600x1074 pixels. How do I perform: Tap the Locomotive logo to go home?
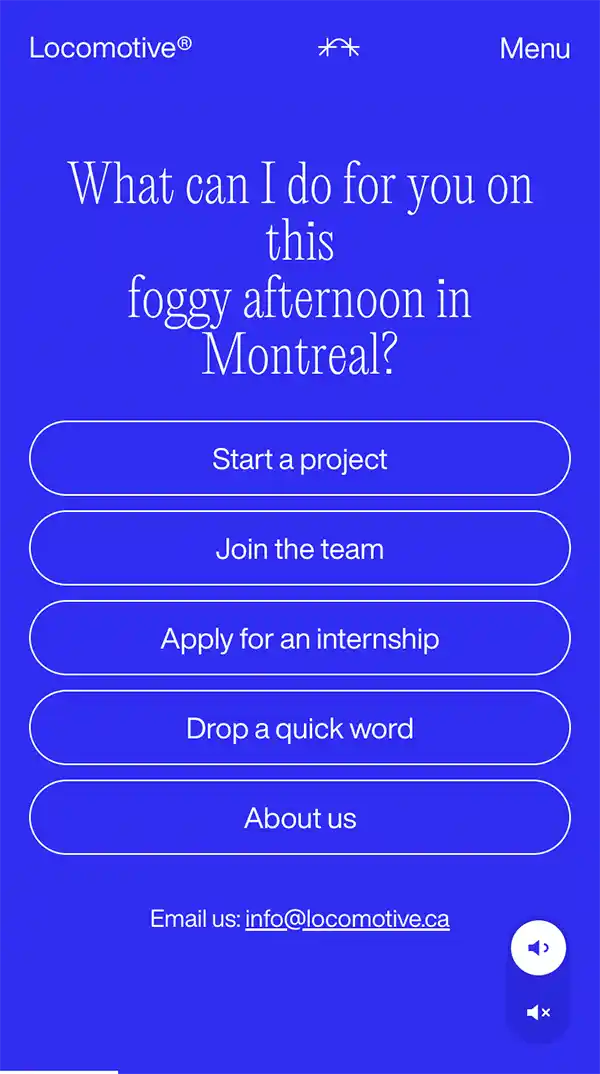pos(110,47)
